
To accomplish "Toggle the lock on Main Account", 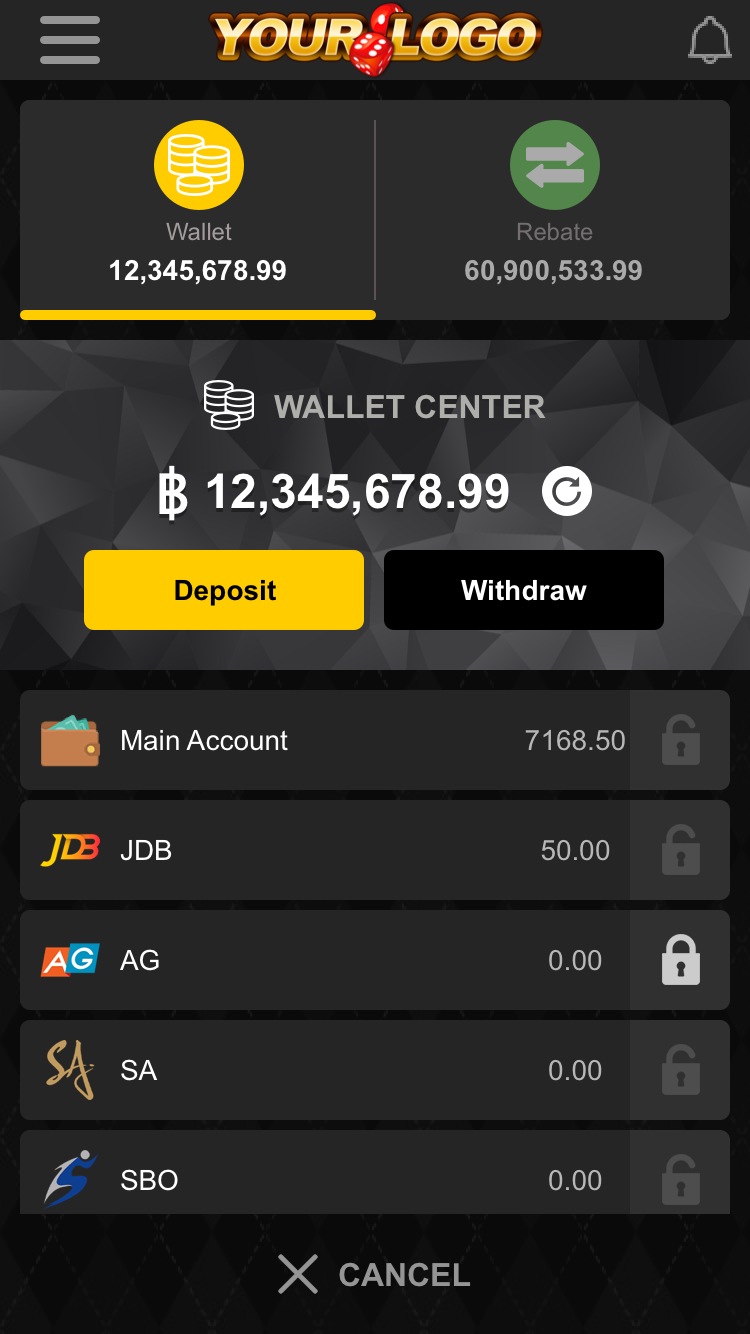I will (x=680, y=740).
